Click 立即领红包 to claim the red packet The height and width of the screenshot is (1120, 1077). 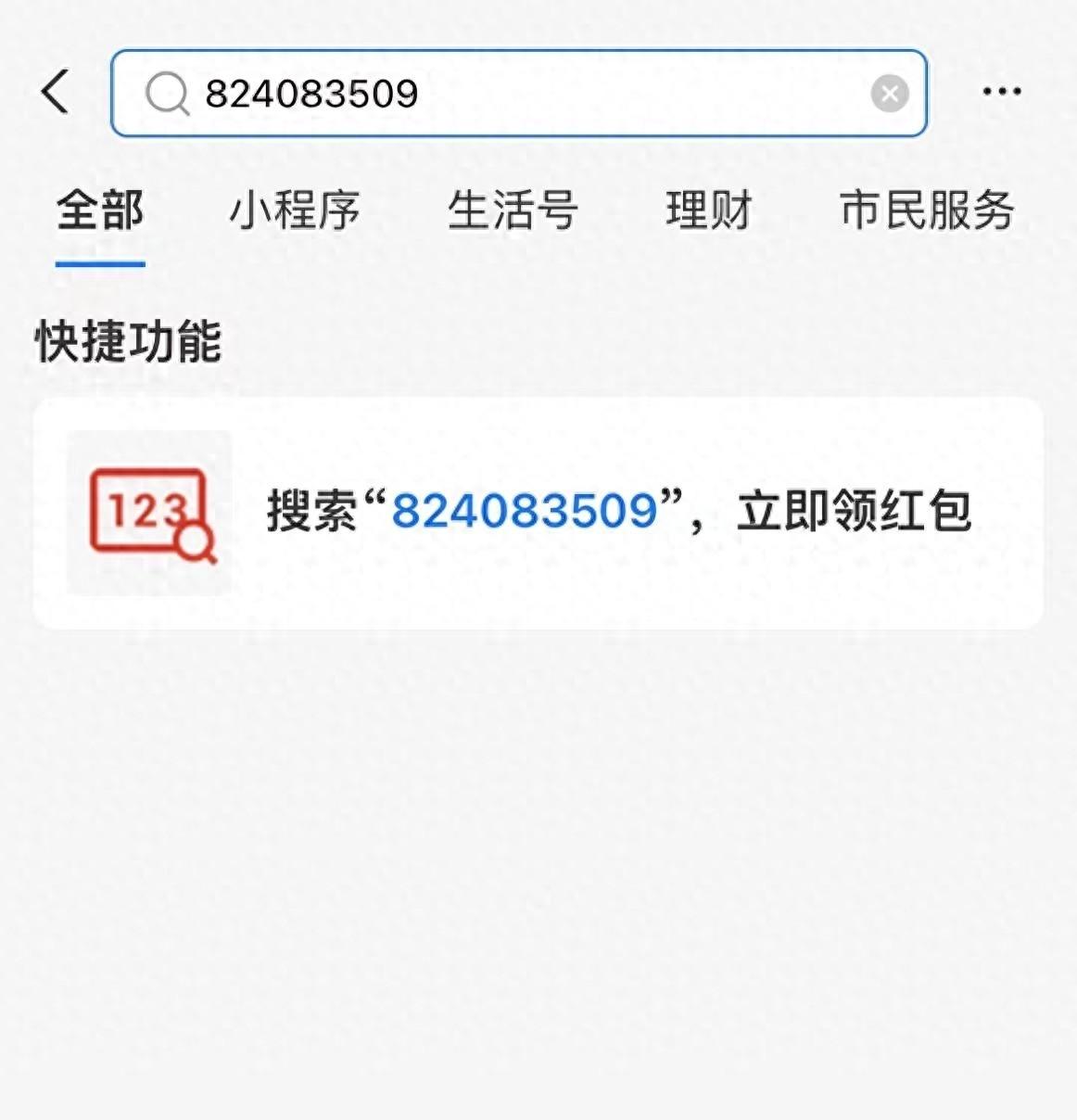coord(857,510)
